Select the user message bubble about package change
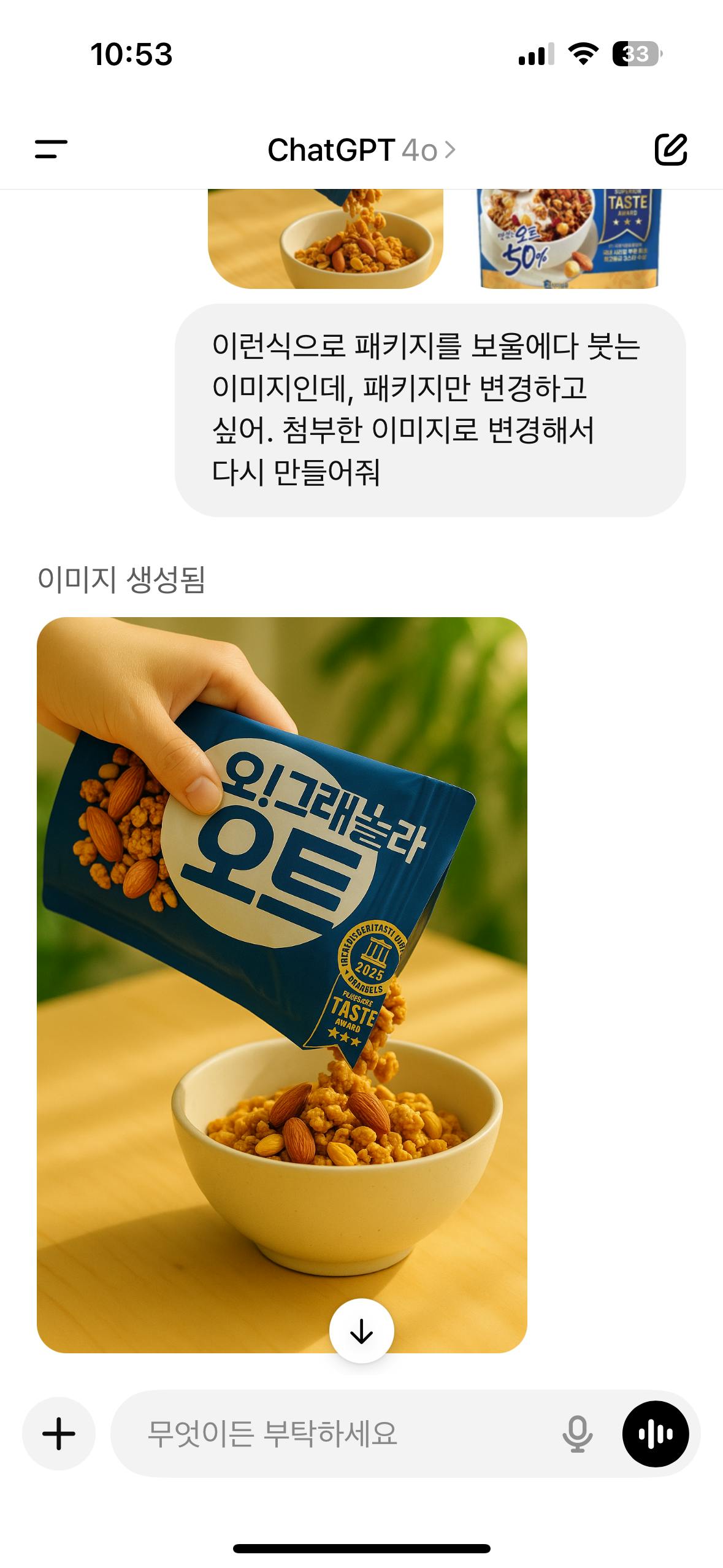The height and width of the screenshot is (1568, 723). coord(429,411)
